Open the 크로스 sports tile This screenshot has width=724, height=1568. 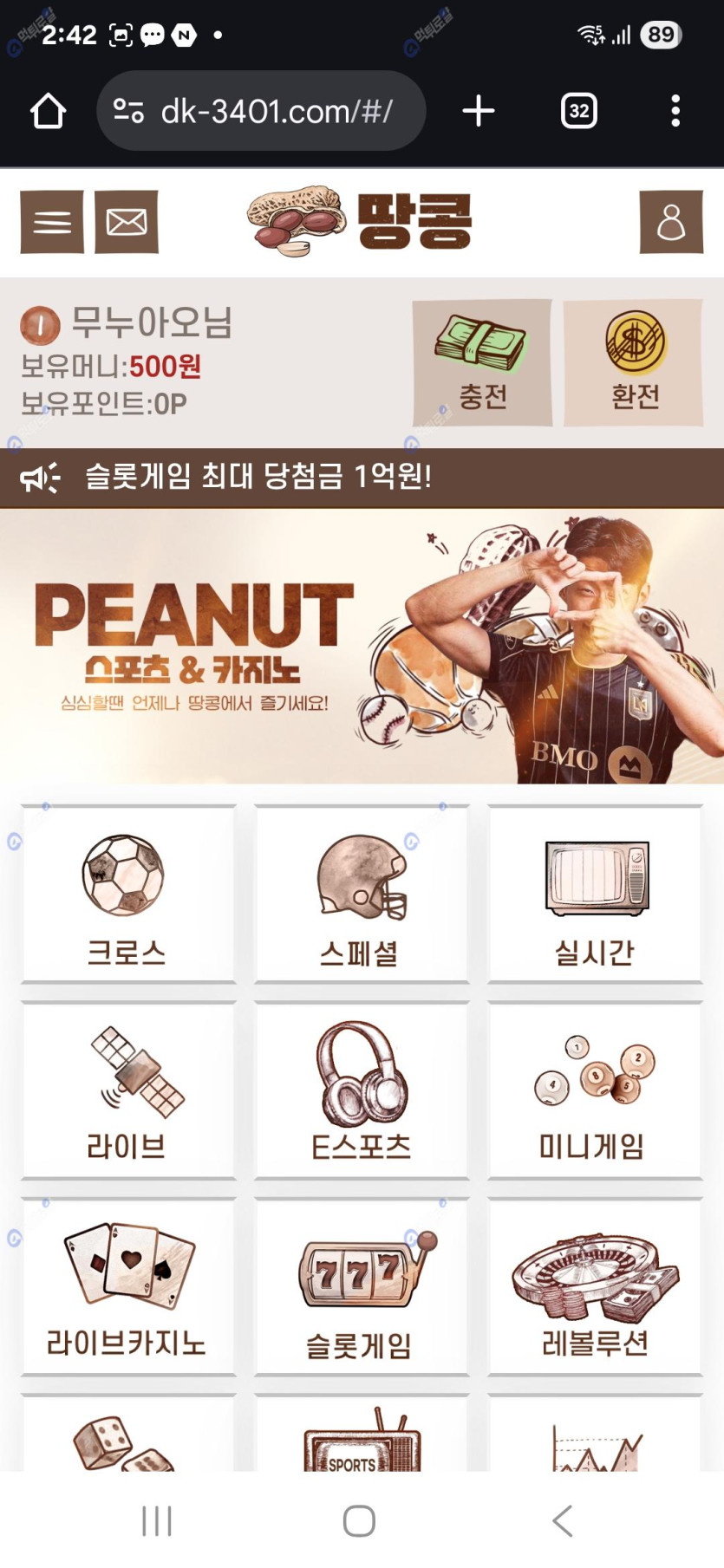point(128,895)
